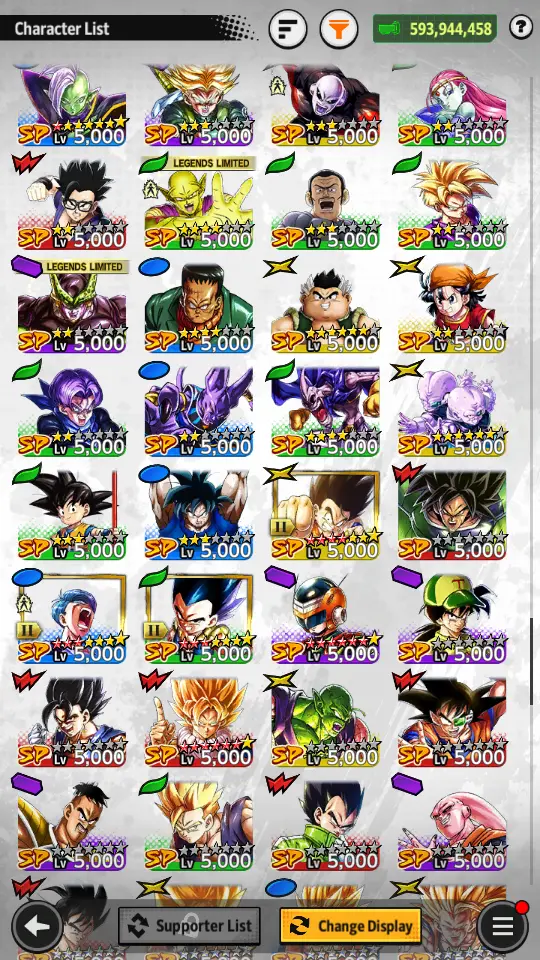Select the Great Saiyaman helmet character card

point(325,617)
